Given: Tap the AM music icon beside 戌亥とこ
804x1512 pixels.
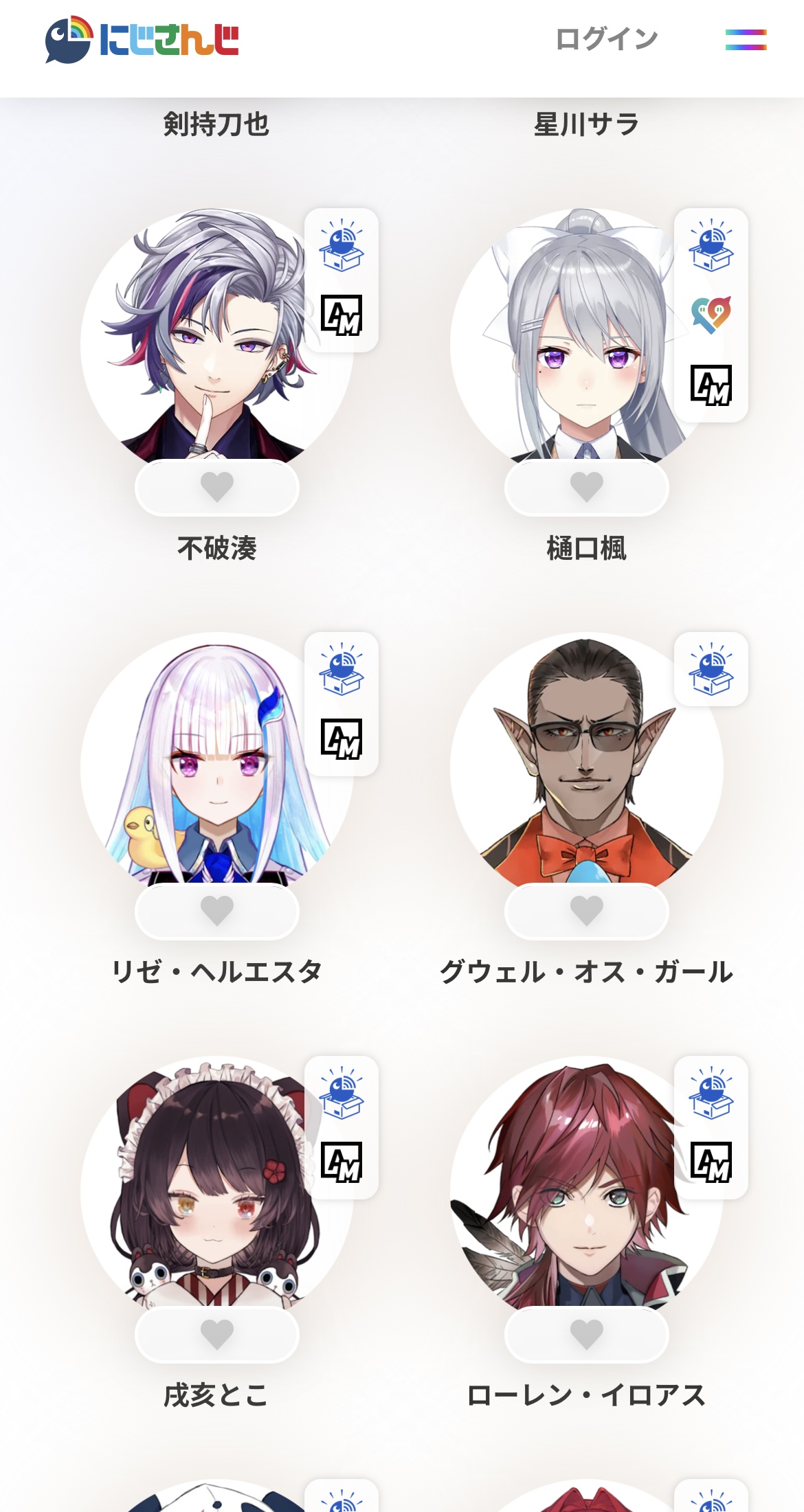Looking at the screenshot, I should click(342, 1162).
